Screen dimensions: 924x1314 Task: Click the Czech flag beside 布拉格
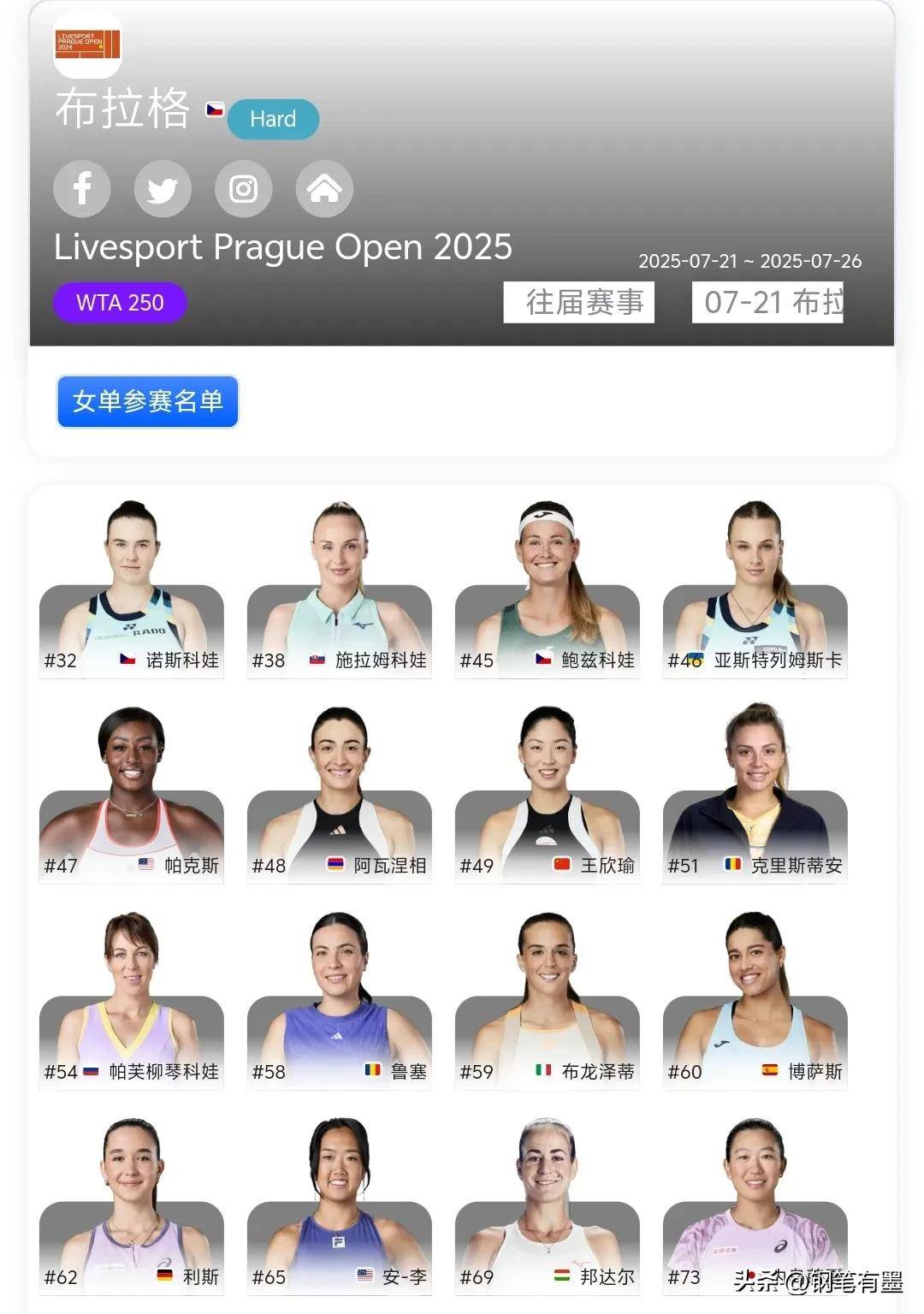click(x=214, y=109)
